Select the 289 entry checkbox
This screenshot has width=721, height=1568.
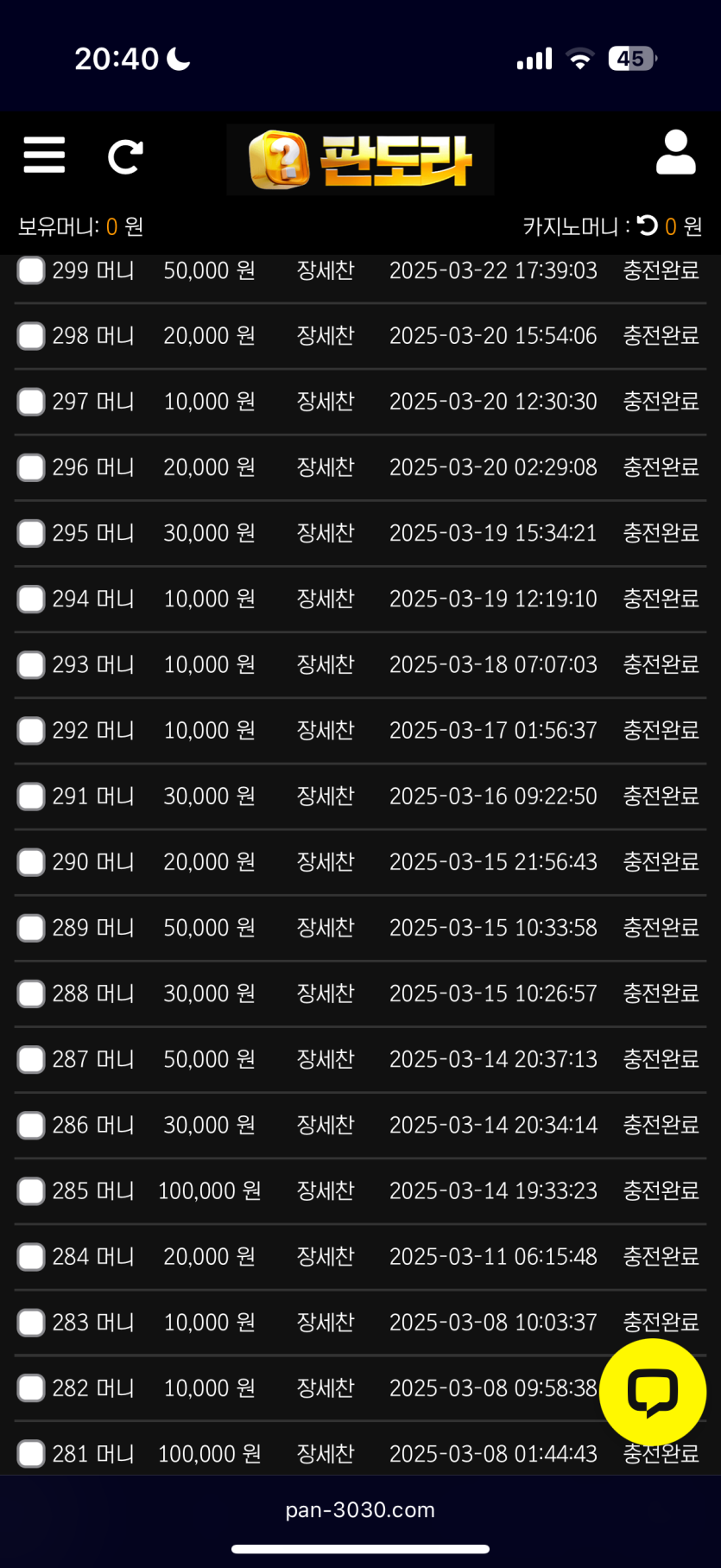[32, 928]
